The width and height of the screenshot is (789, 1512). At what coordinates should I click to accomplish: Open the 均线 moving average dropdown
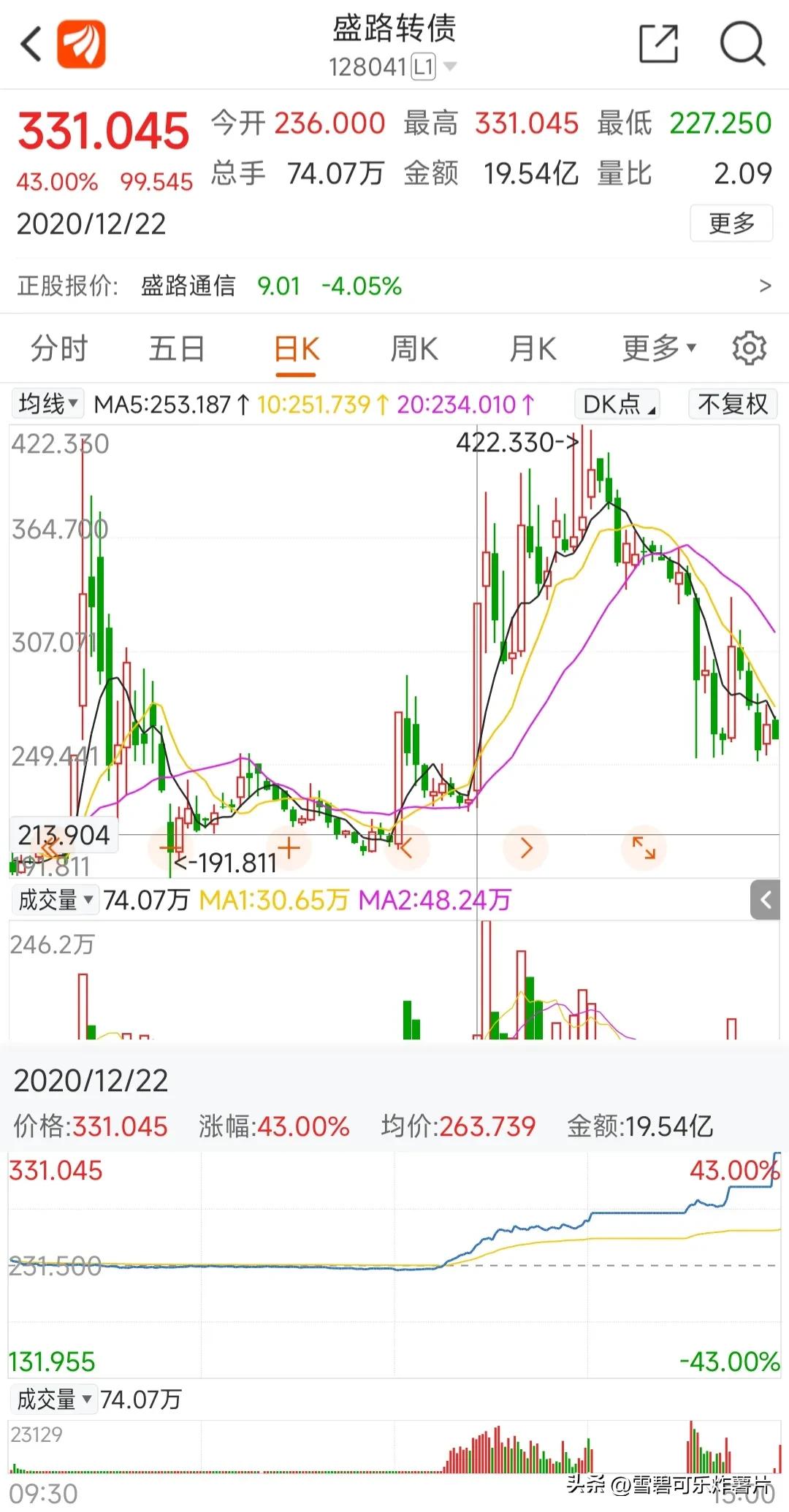pos(47,402)
